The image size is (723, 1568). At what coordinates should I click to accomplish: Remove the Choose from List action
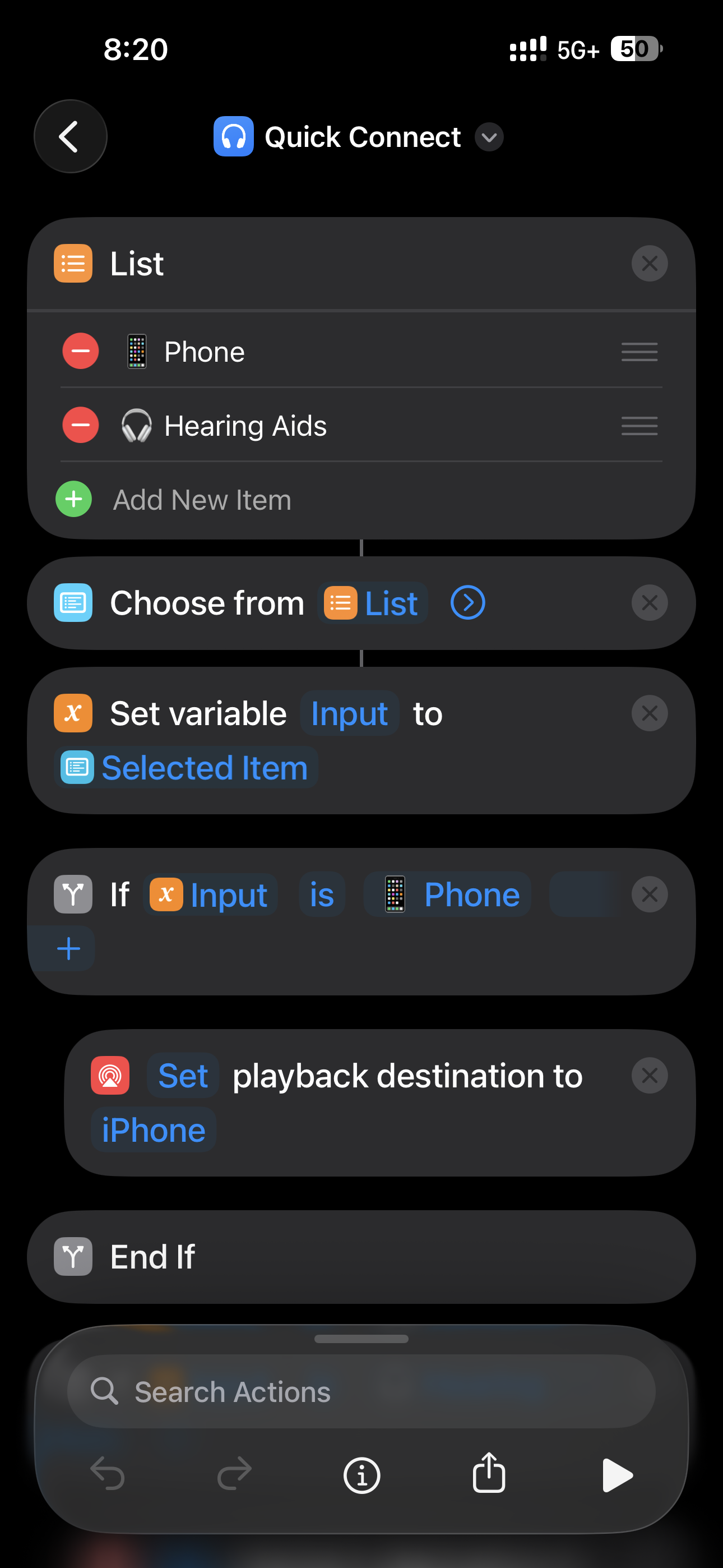point(649,603)
